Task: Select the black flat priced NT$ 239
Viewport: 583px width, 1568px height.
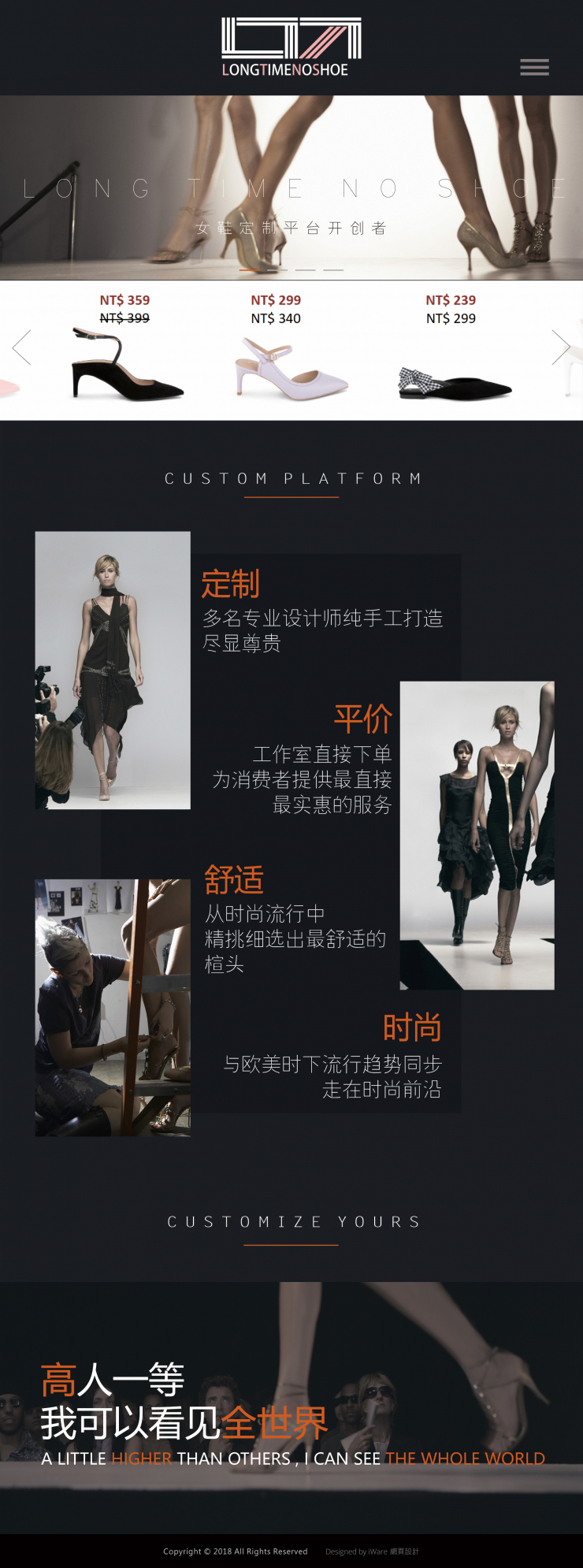Action: [455, 383]
